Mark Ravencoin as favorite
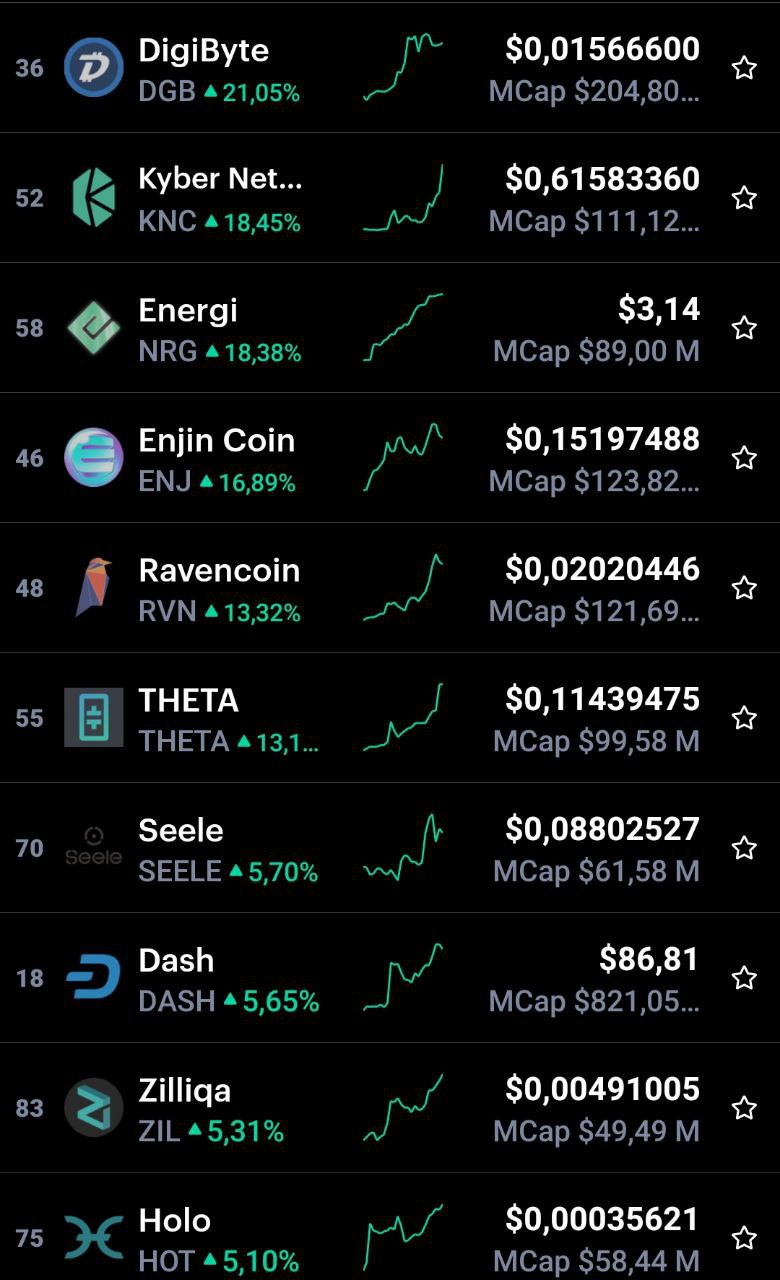The width and height of the screenshot is (780, 1280). click(744, 588)
